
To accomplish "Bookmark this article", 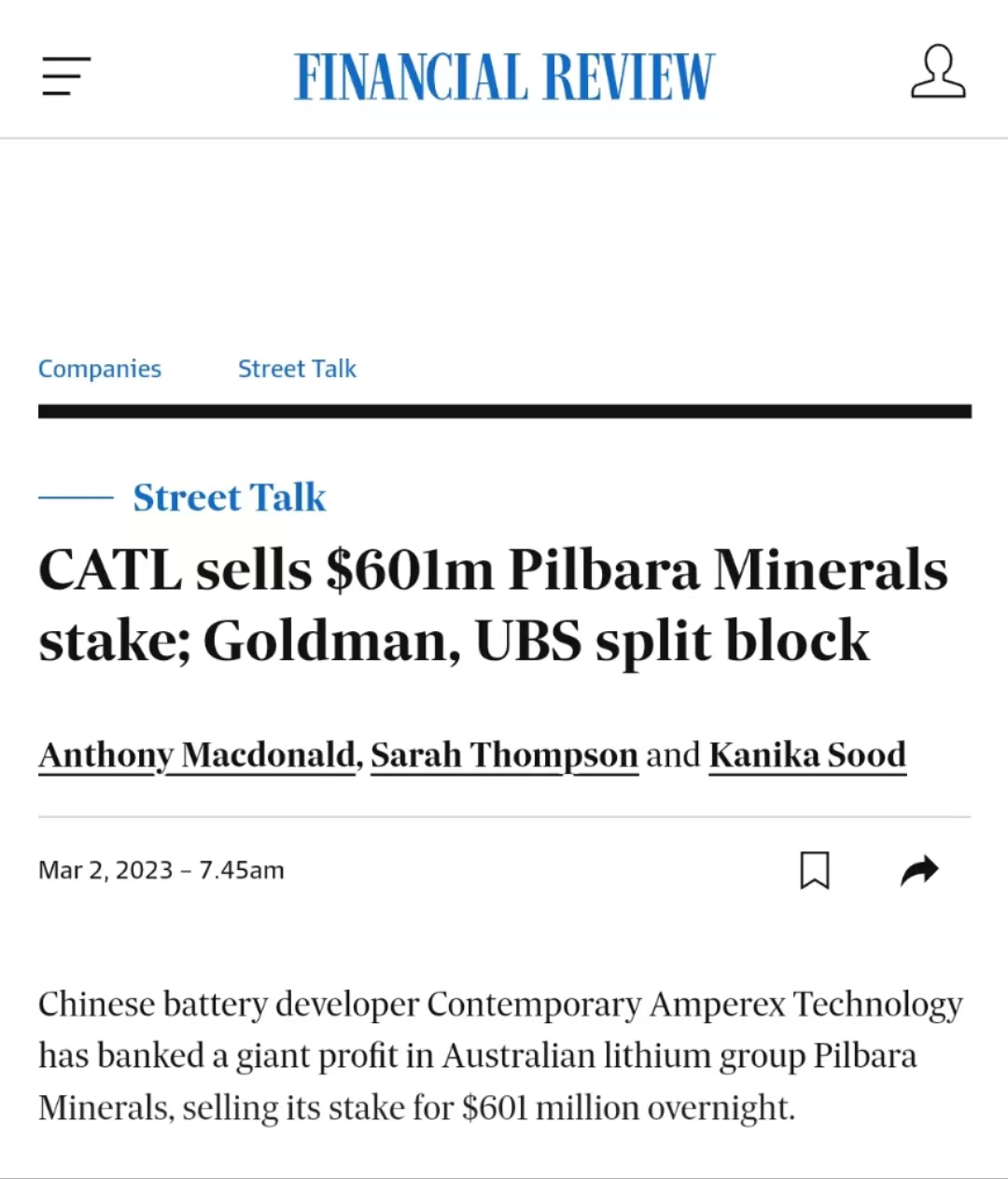I will click(x=814, y=870).
